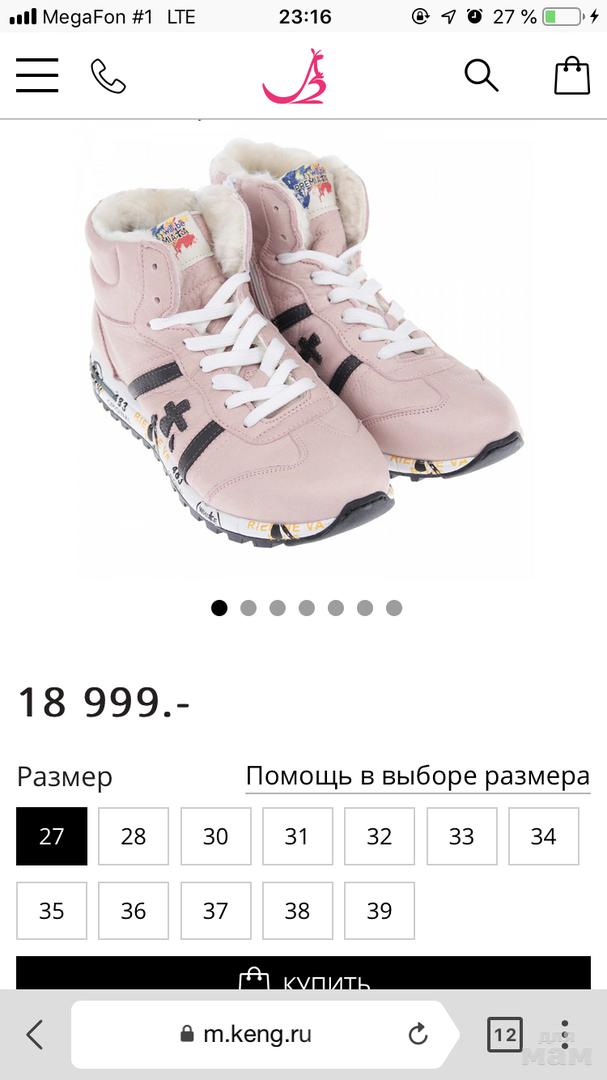Select size 33
The width and height of the screenshot is (607, 1080).
(x=461, y=836)
